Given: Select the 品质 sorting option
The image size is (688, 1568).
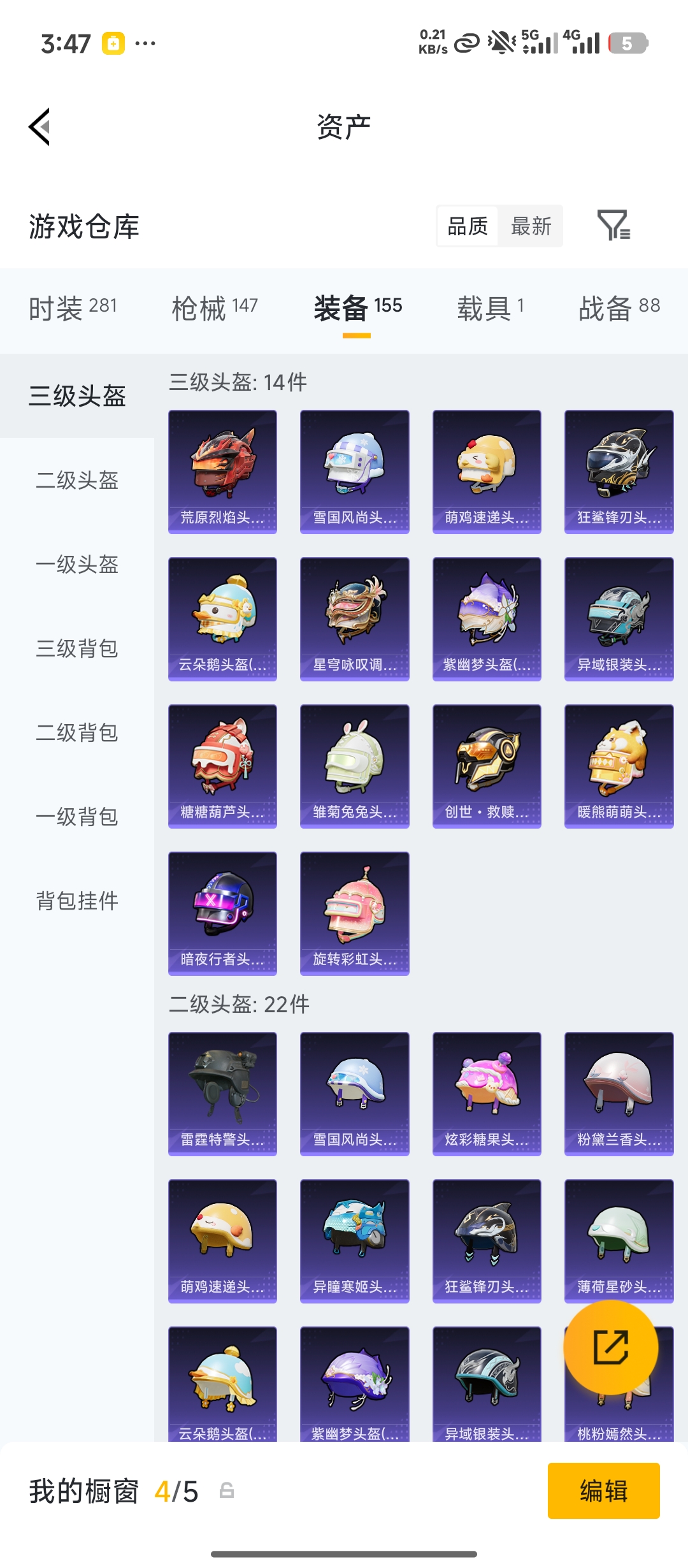Looking at the screenshot, I should [467, 226].
